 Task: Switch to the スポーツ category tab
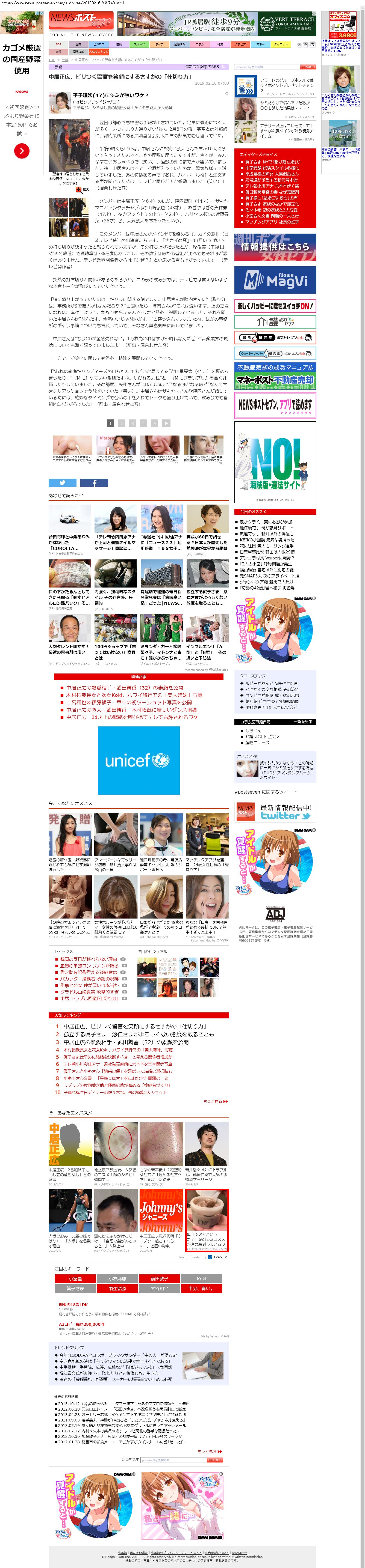pyautogui.click(x=139, y=44)
